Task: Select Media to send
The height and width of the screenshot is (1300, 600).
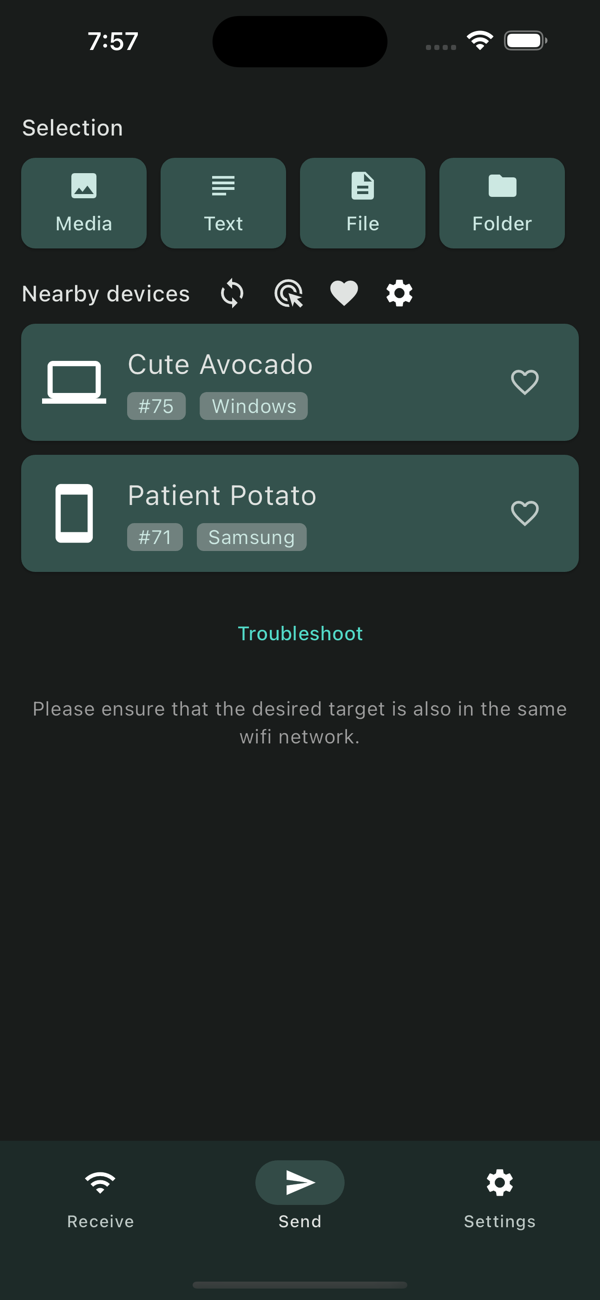Action: (x=84, y=203)
